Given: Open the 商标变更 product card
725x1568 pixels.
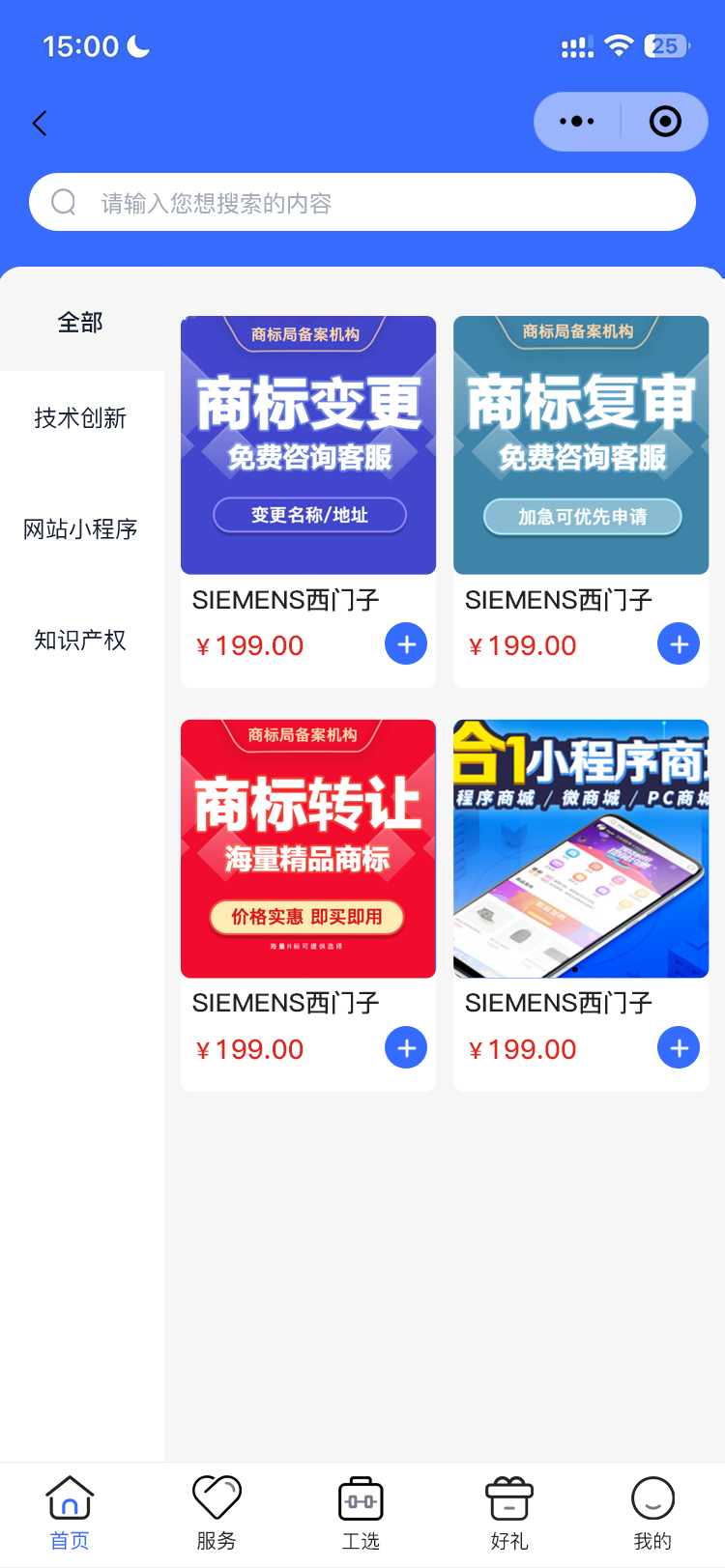Looking at the screenshot, I should pyautogui.click(x=308, y=445).
